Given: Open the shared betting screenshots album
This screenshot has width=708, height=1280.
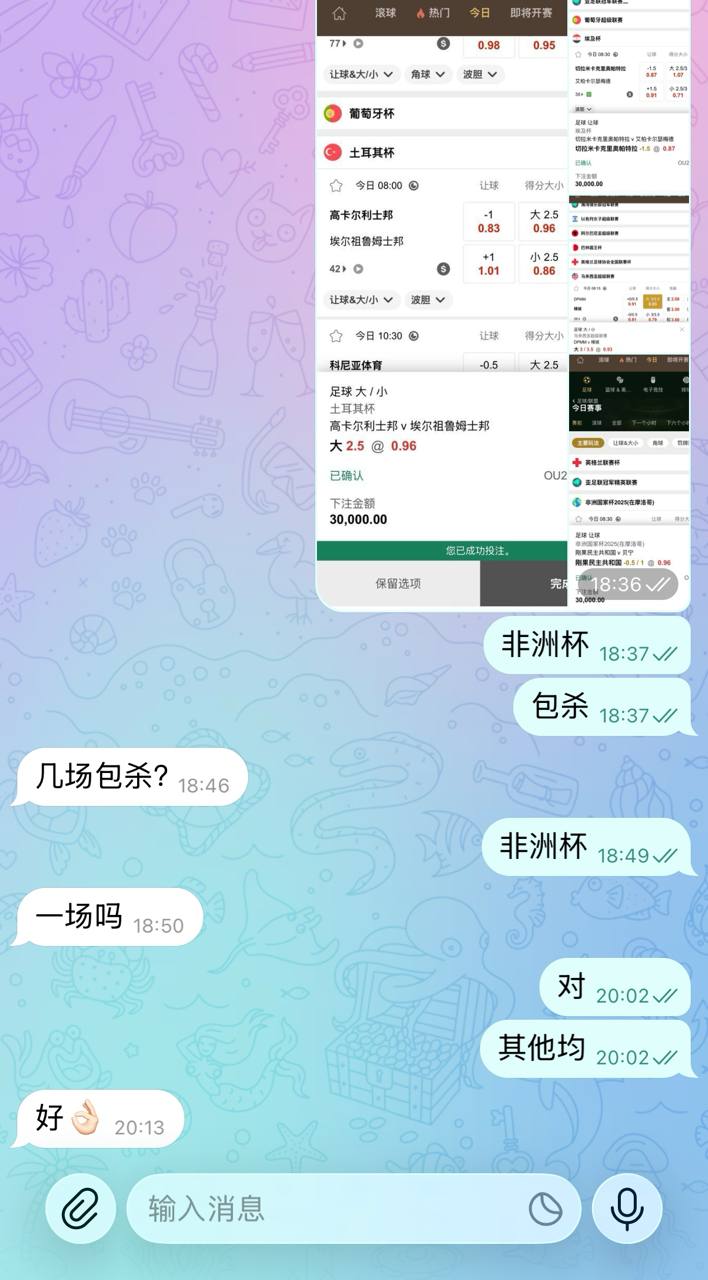Looking at the screenshot, I should 442,300.
